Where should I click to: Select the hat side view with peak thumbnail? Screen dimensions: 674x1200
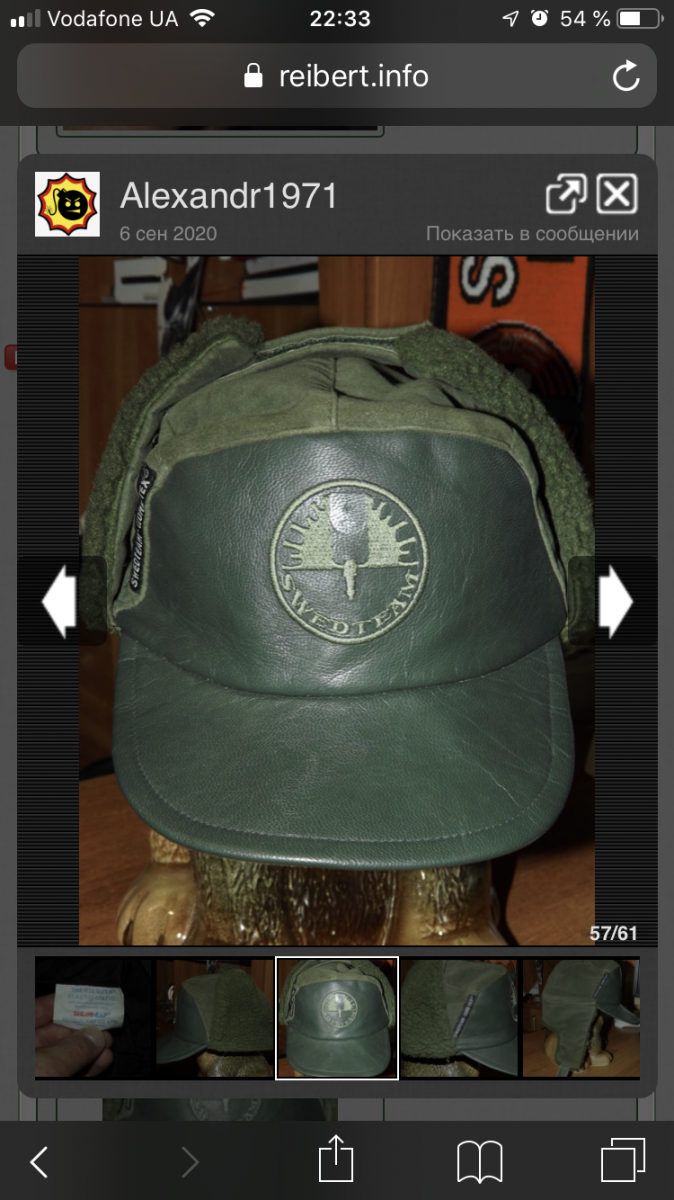[215, 1018]
